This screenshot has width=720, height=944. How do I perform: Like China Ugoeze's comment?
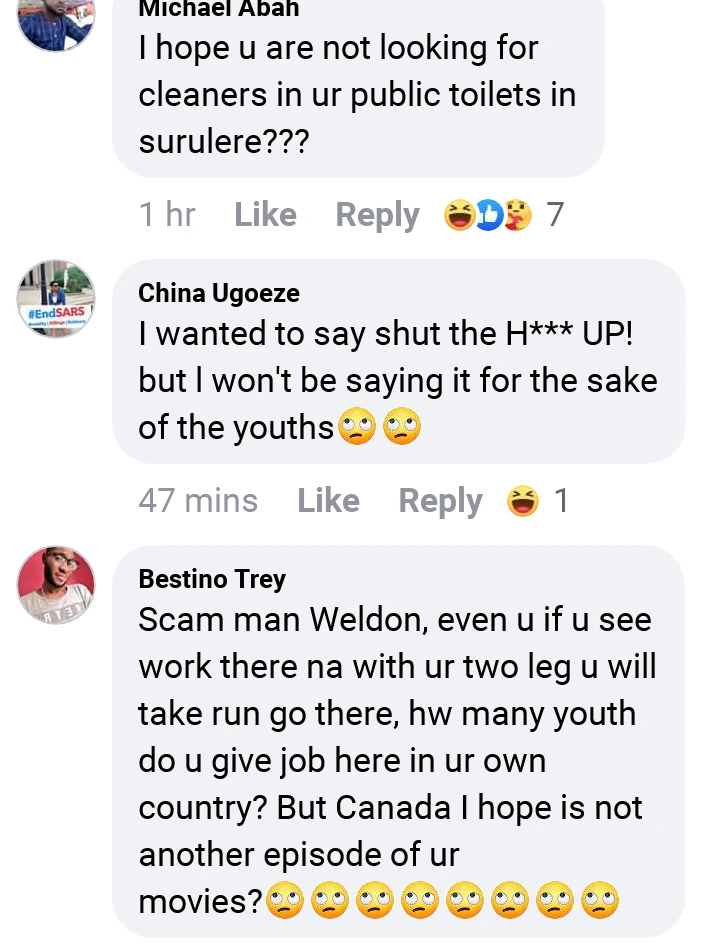(x=328, y=500)
